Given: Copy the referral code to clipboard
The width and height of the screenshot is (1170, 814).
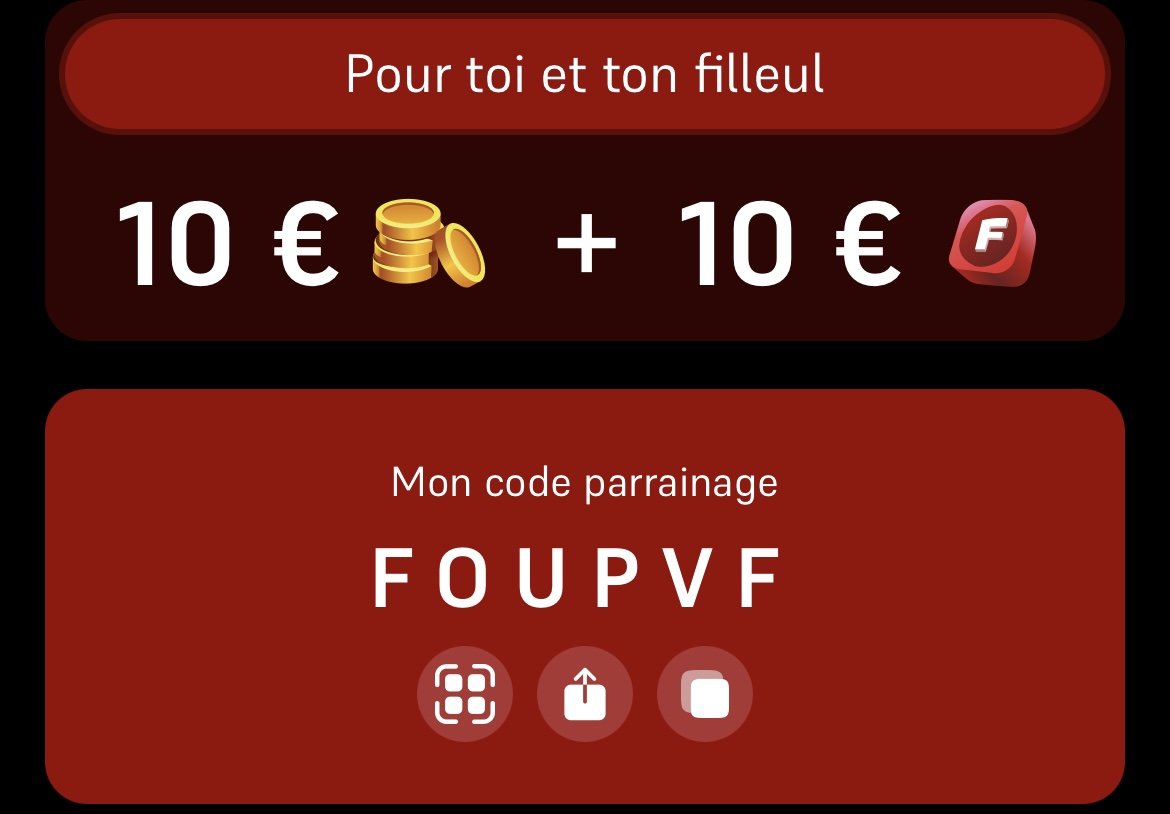Looking at the screenshot, I should coord(705,694).
